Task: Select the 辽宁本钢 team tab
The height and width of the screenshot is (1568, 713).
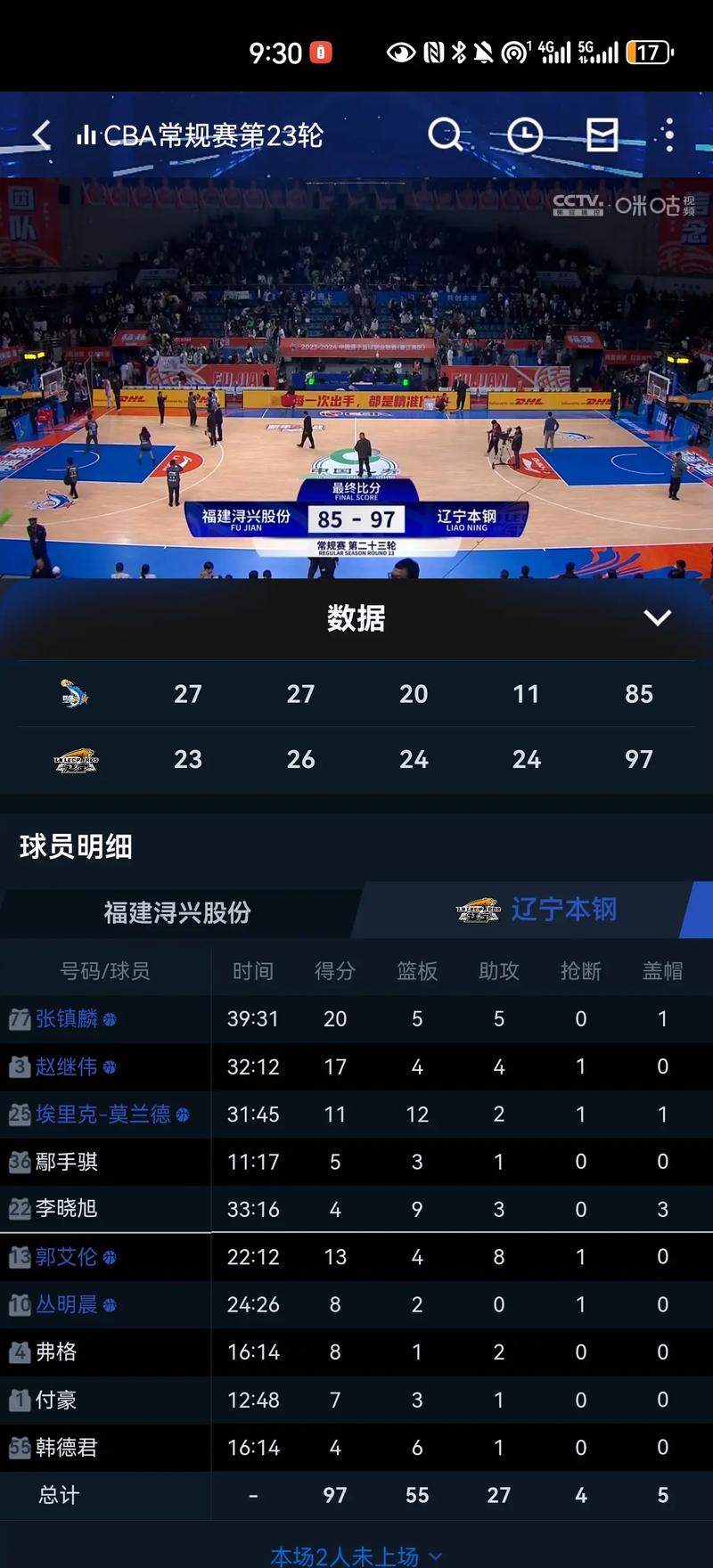Action: coord(537,910)
